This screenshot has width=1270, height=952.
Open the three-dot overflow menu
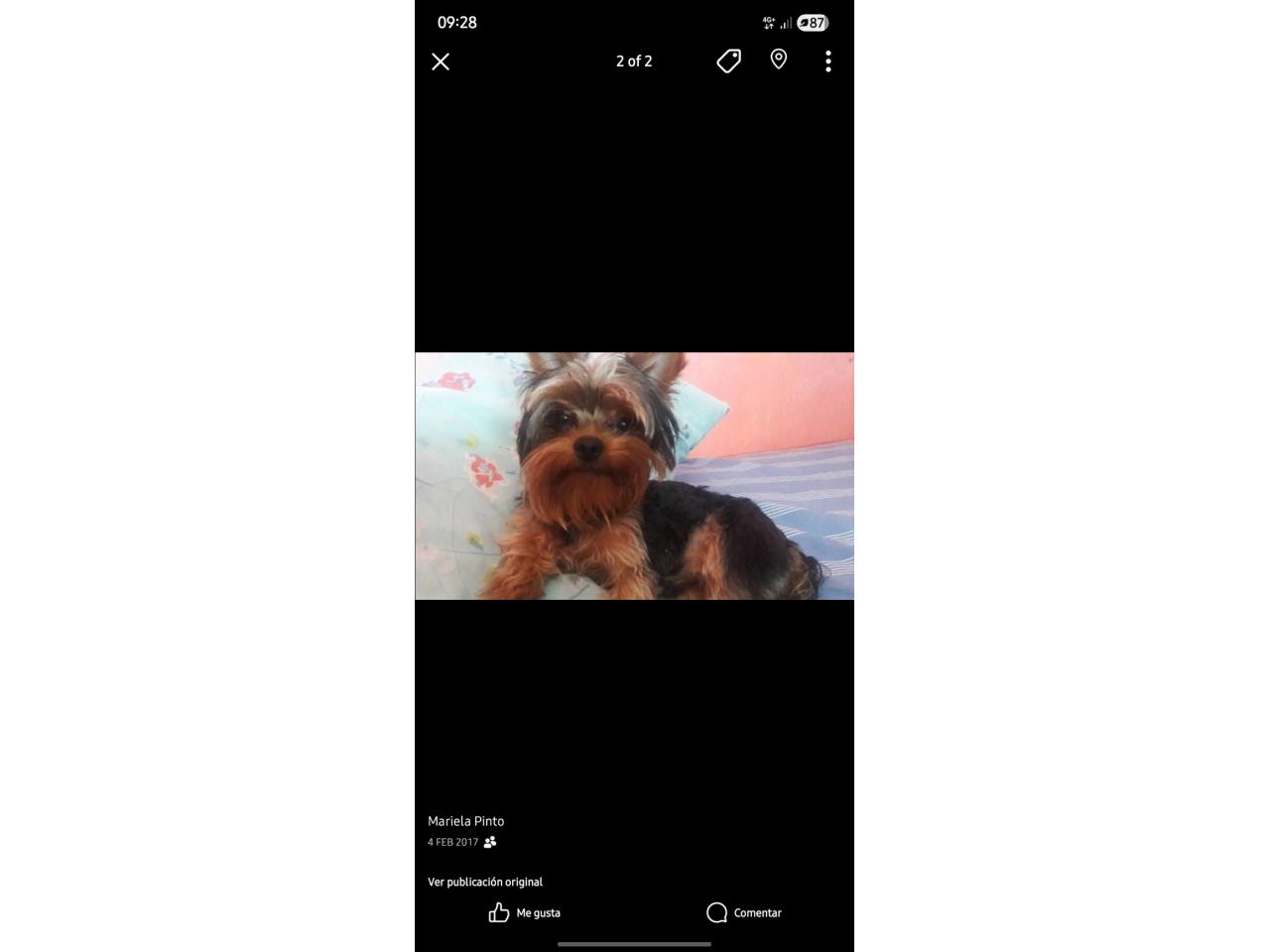827,61
